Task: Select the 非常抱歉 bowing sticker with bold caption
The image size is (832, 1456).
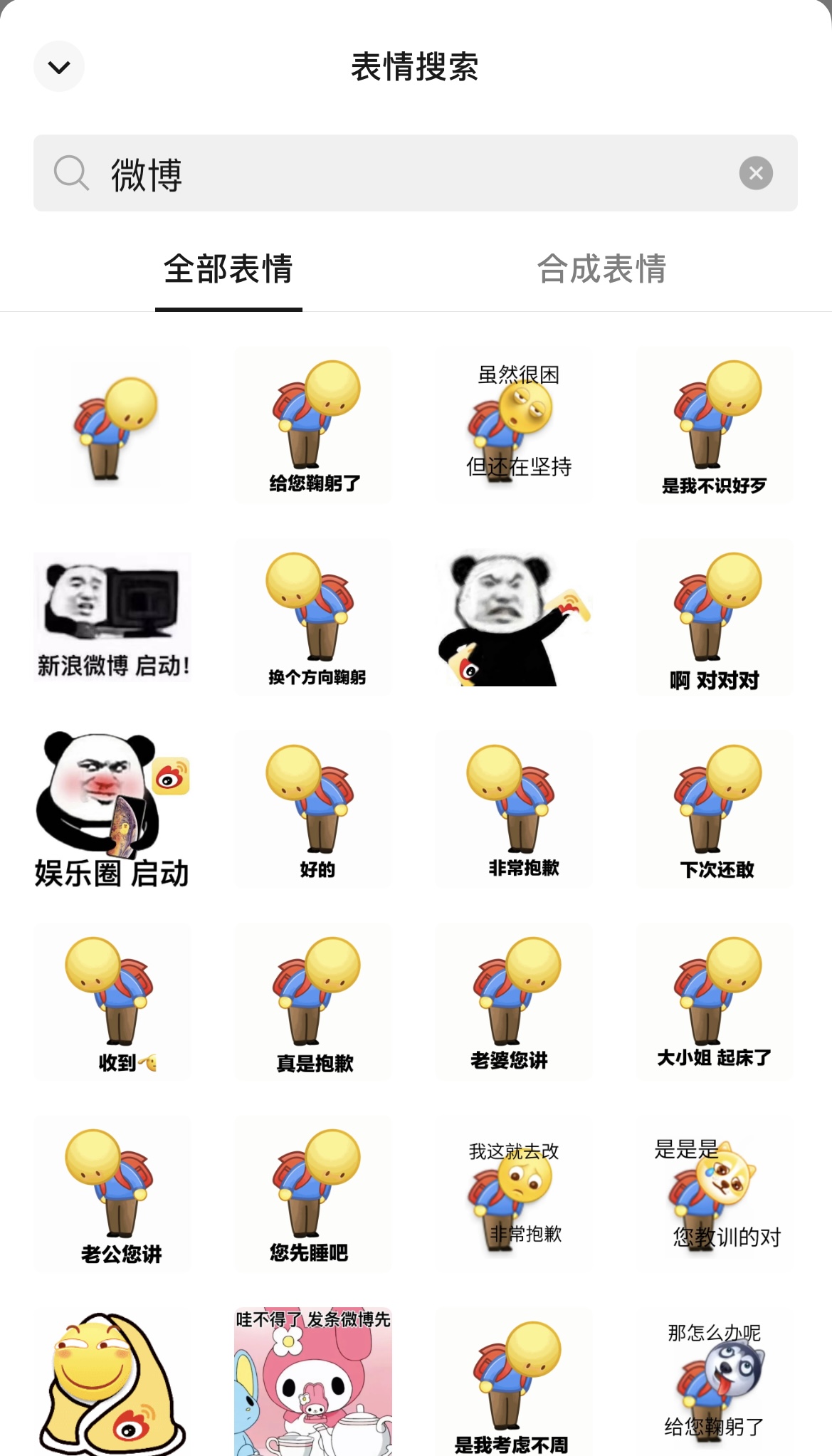Action: [514, 810]
